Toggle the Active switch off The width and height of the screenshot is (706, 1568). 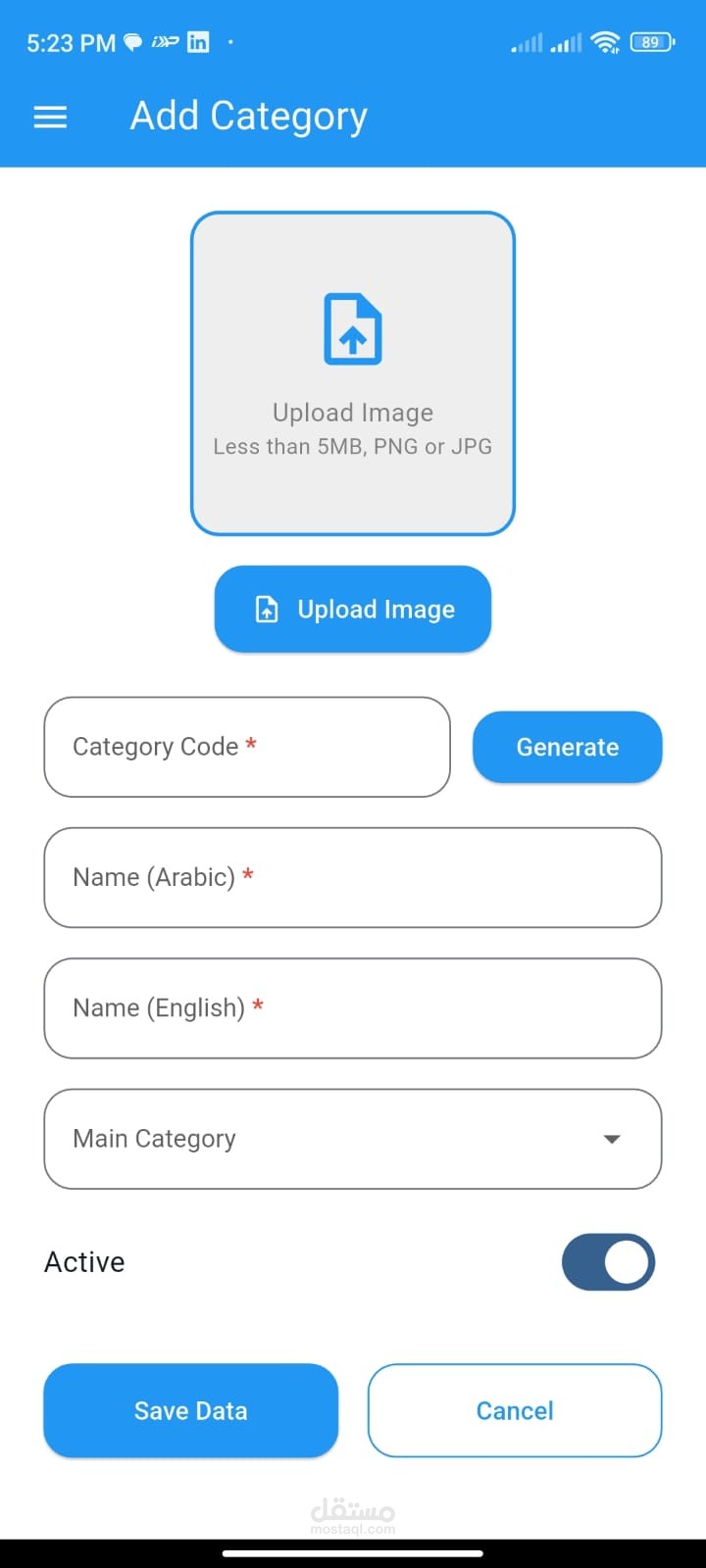pyautogui.click(x=608, y=1262)
